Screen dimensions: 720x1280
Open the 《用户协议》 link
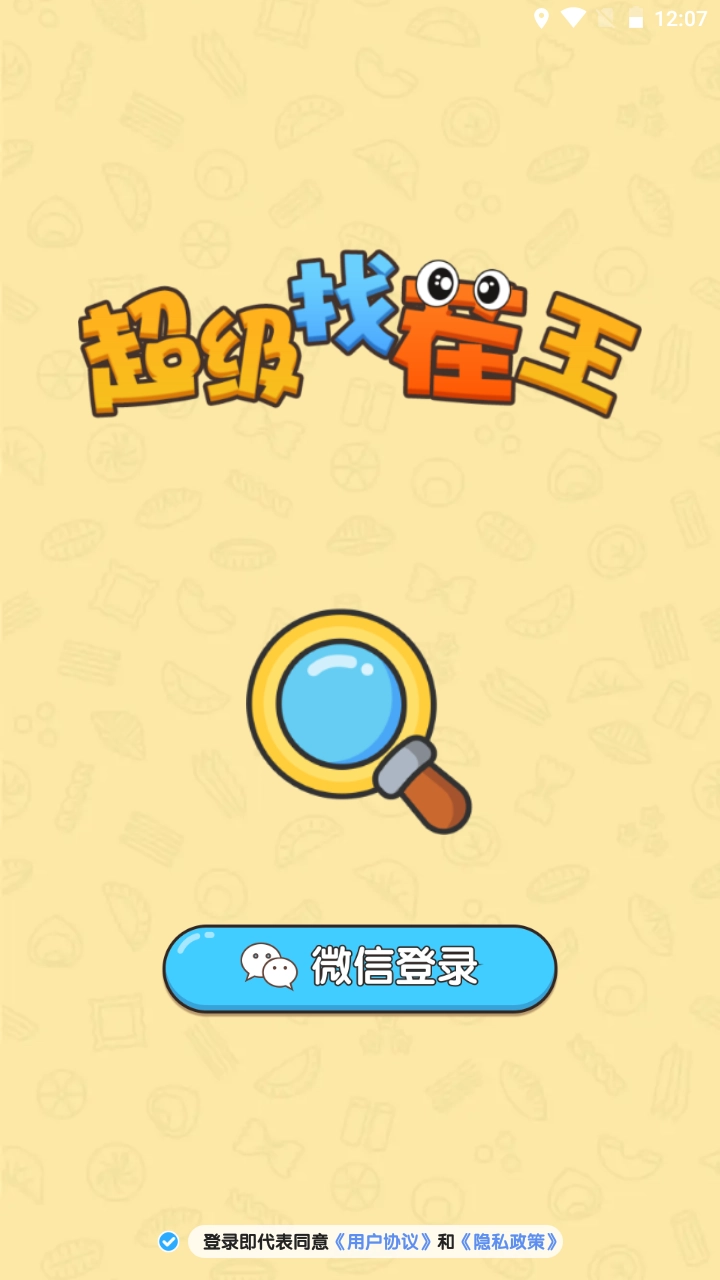(x=383, y=1242)
